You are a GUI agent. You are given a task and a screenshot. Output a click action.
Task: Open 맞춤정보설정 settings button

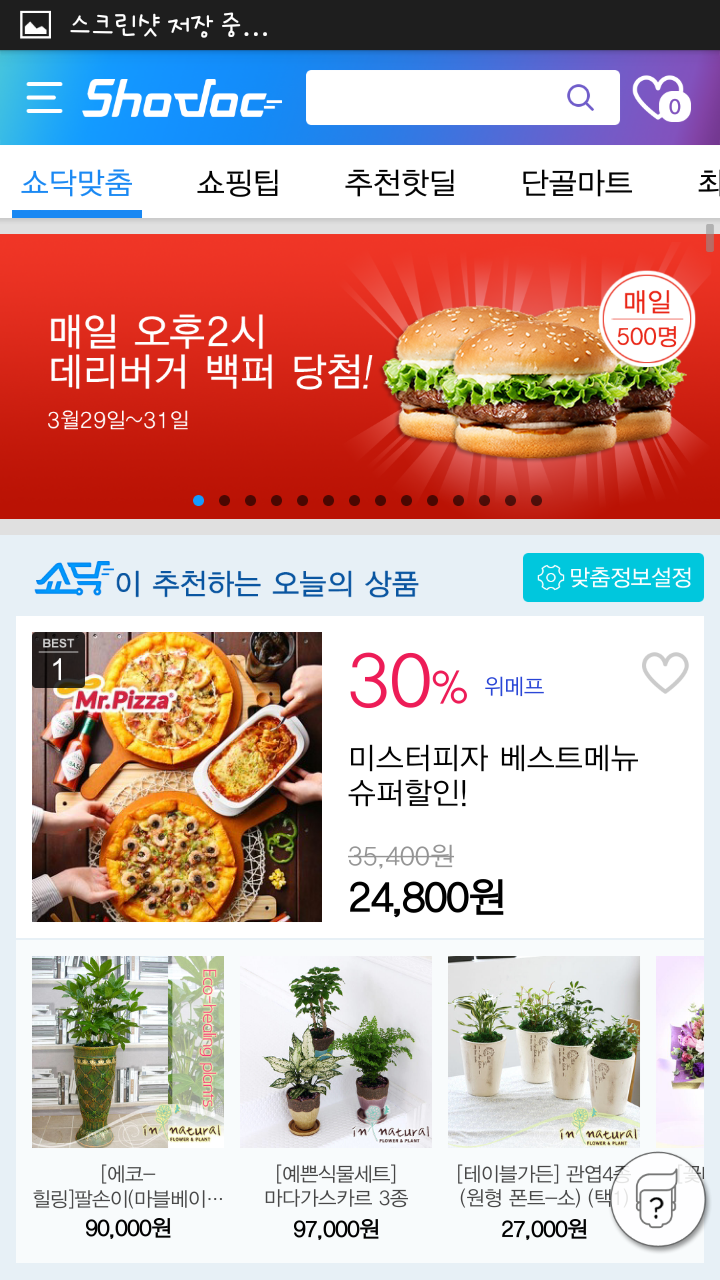pos(613,578)
